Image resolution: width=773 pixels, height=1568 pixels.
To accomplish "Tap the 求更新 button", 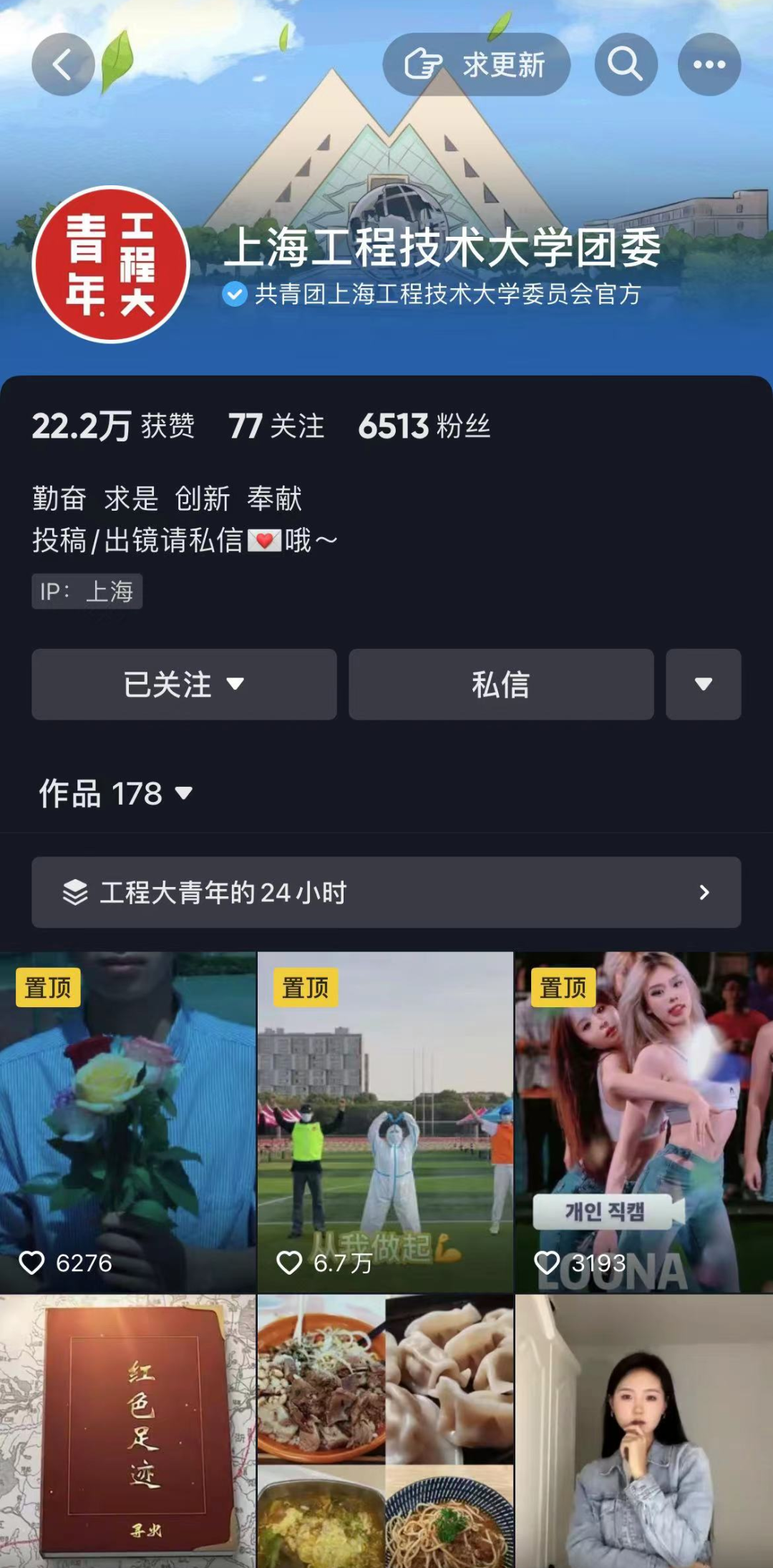I will click(x=476, y=64).
